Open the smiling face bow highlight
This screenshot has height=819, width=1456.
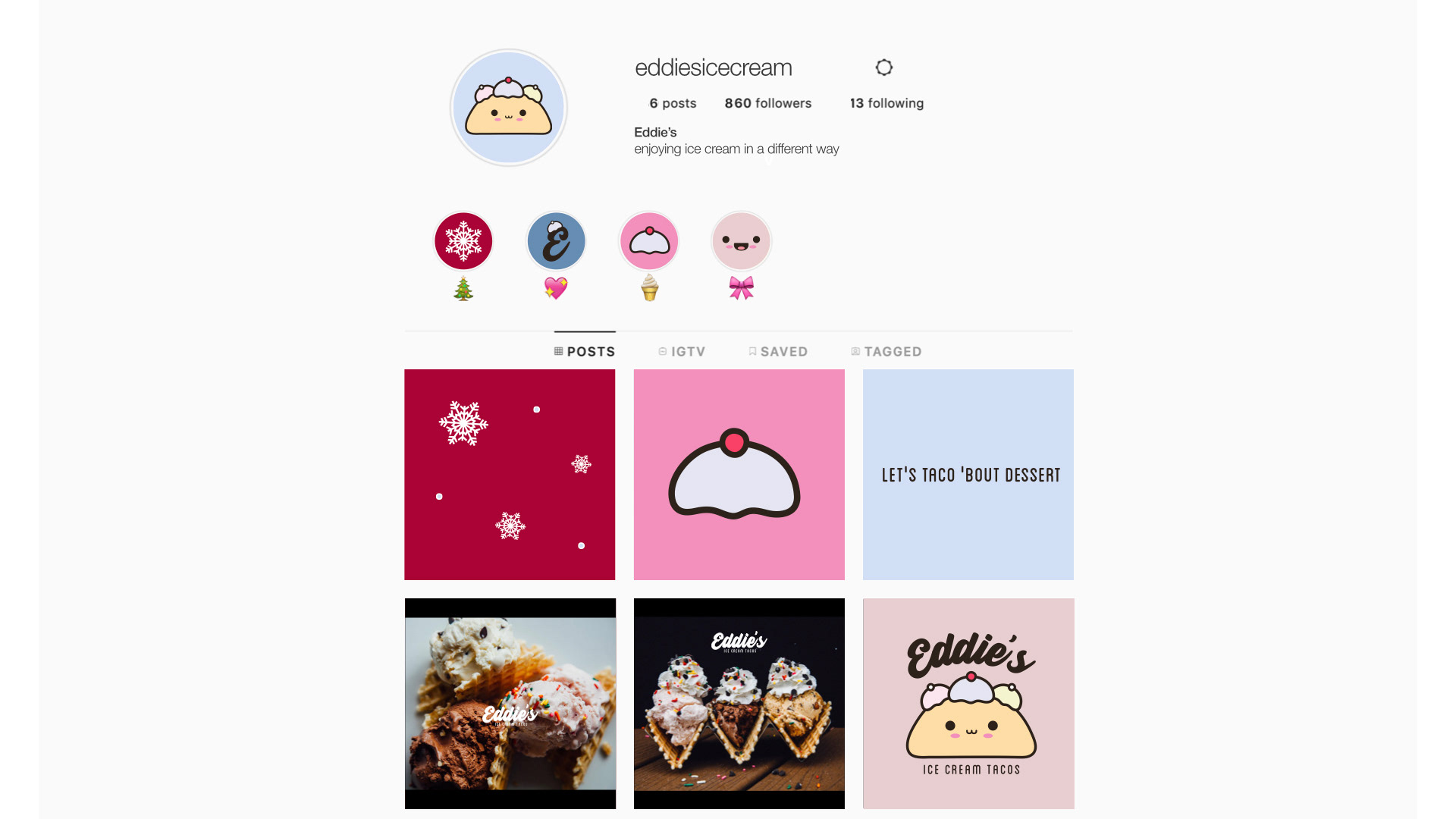point(741,242)
